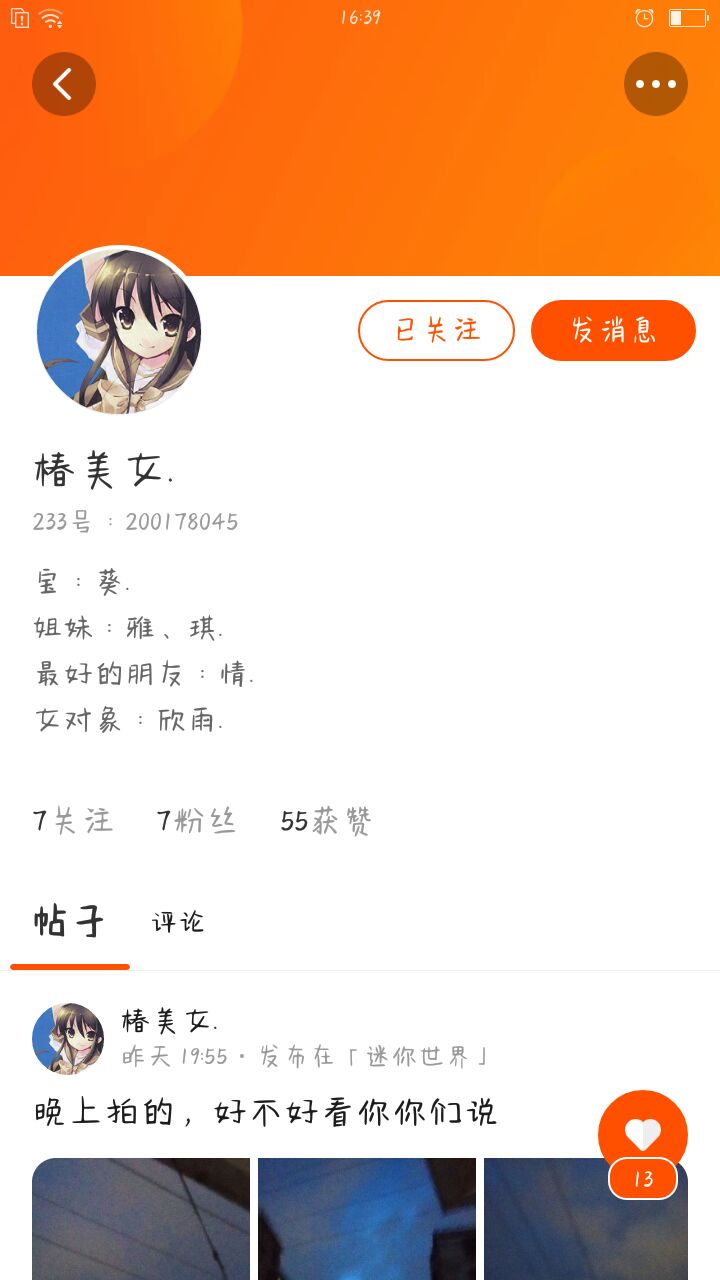Like the post with the heart button
The width and height of the screenshot is (720, 1280).
643,1134
